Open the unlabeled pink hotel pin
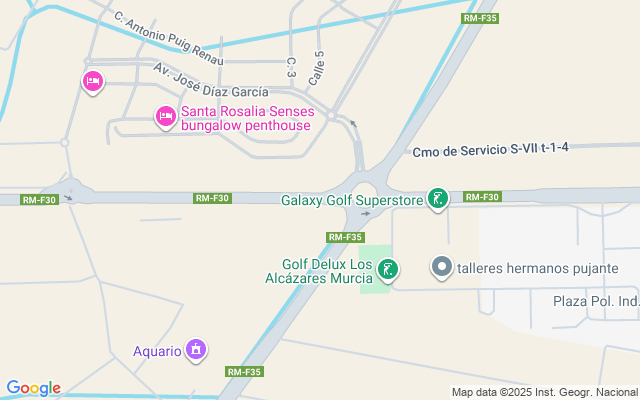This screenshot has width=640, height=400. (x=92, y=81)
